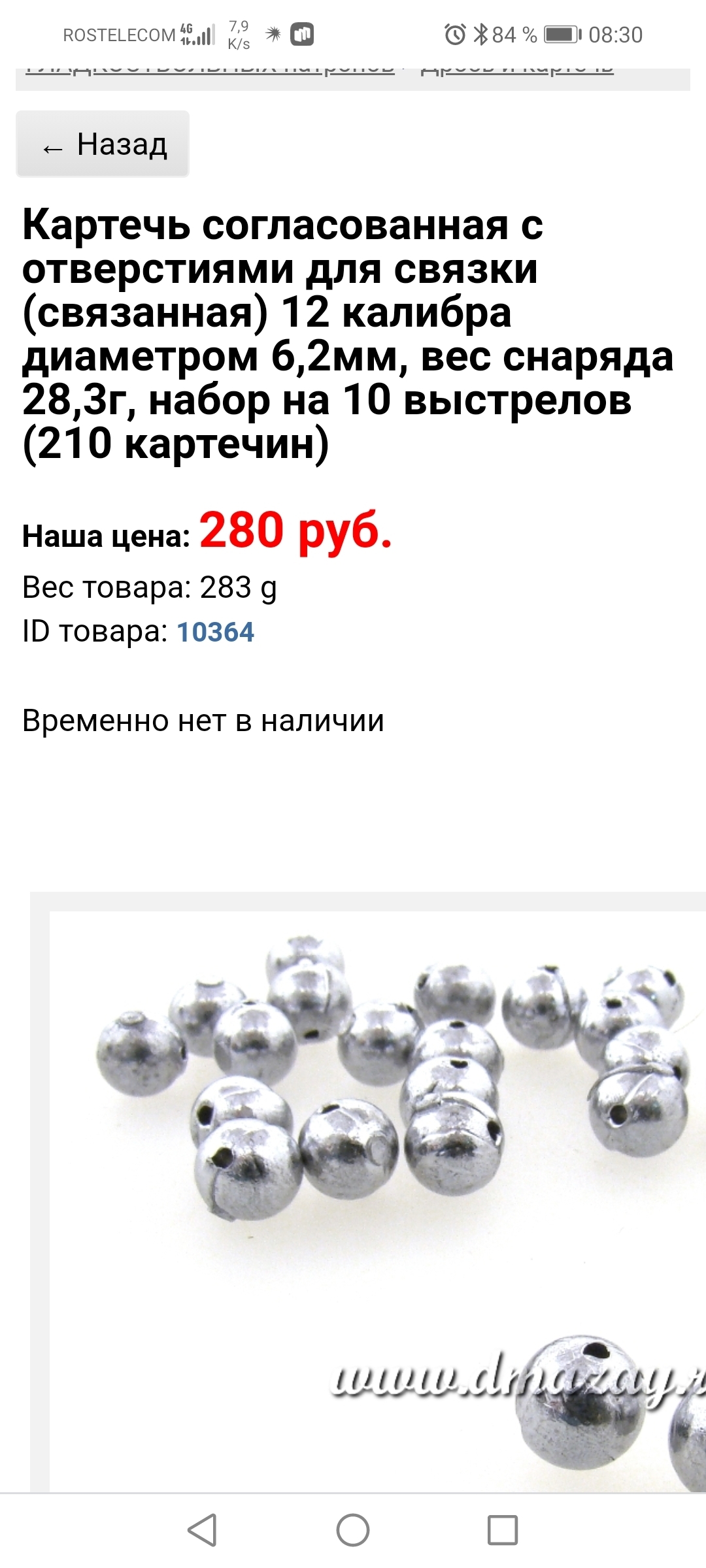The height and width of the screenshot is (1568, 706).
Task: Go to the home screen
Action: pos(353,1530)
